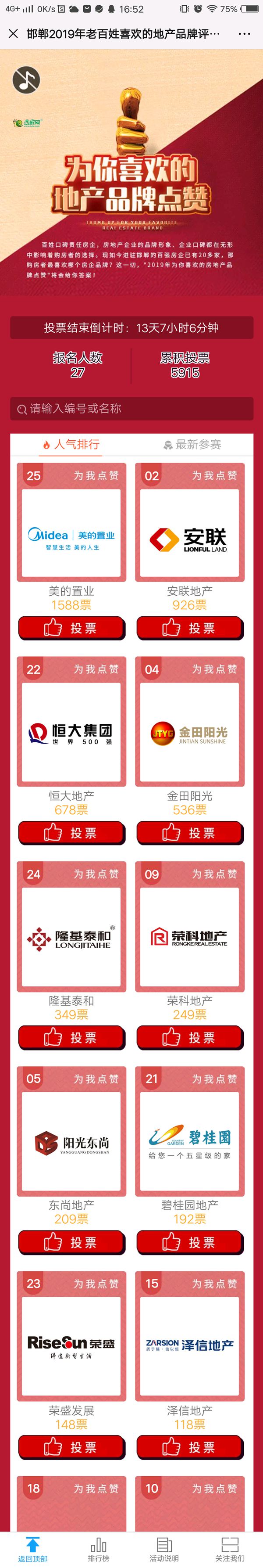Image resolution: width=263 pixels, height=1568 pixels.
Task: Open the three-dot overflow menu
Action: 244,34
